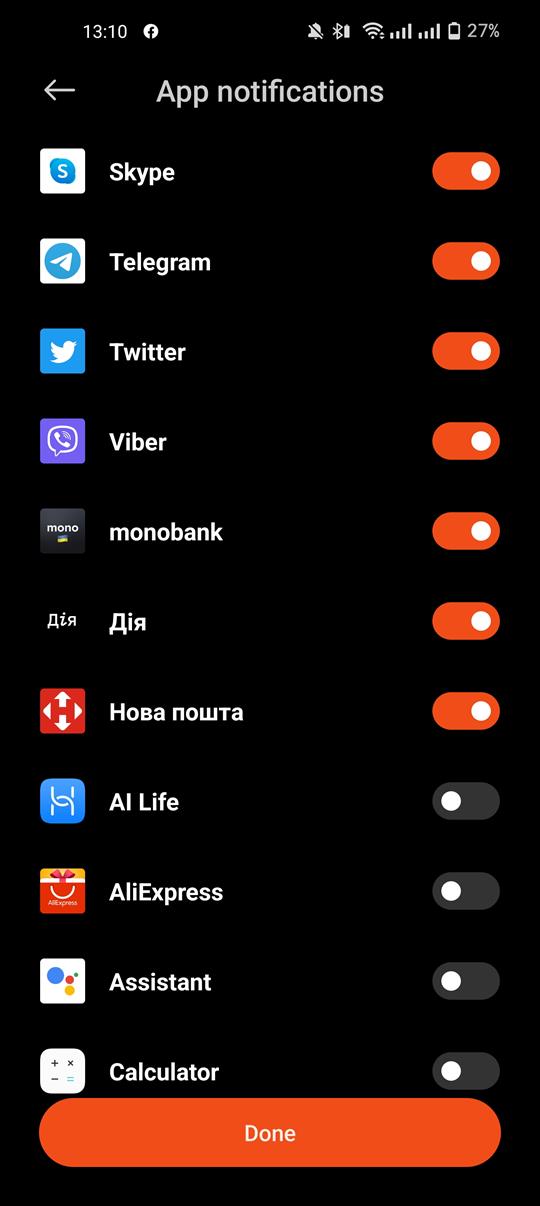Turn off Skype notifications
The image size is (540, 1206).
pyautogui.click(x=466, y=171)
